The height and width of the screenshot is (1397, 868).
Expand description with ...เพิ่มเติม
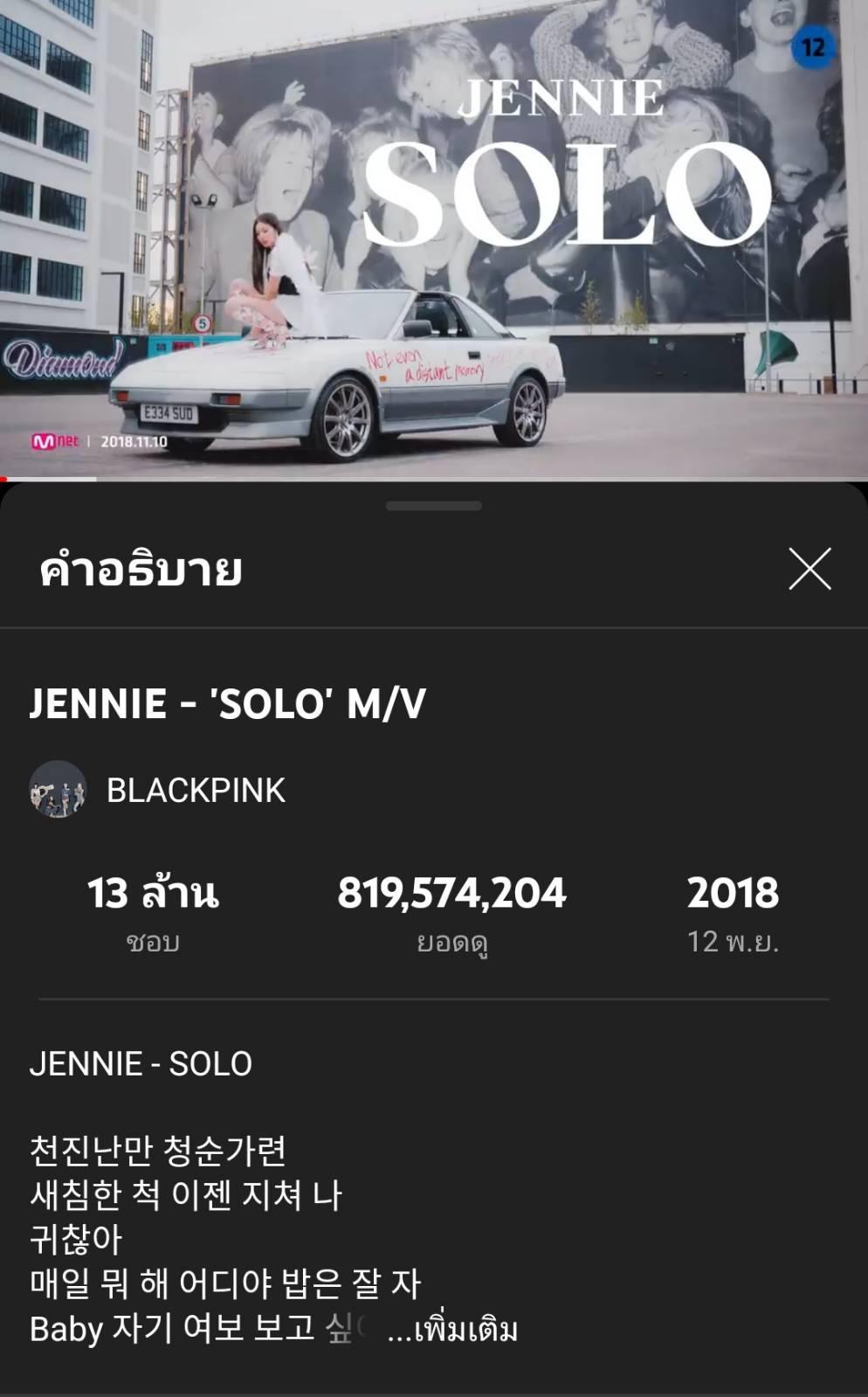point(453,1330)
